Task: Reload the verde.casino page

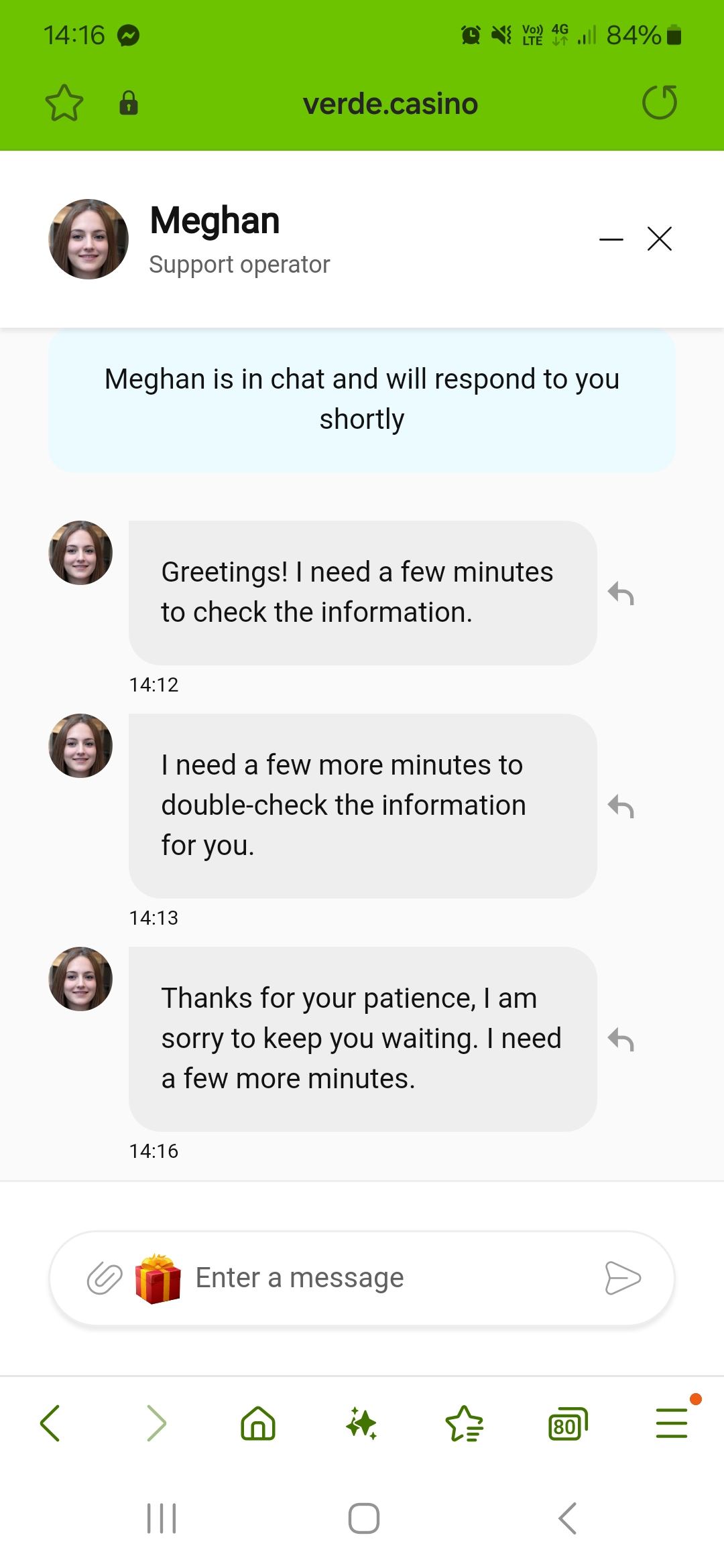Action: (x=660, y=103)
